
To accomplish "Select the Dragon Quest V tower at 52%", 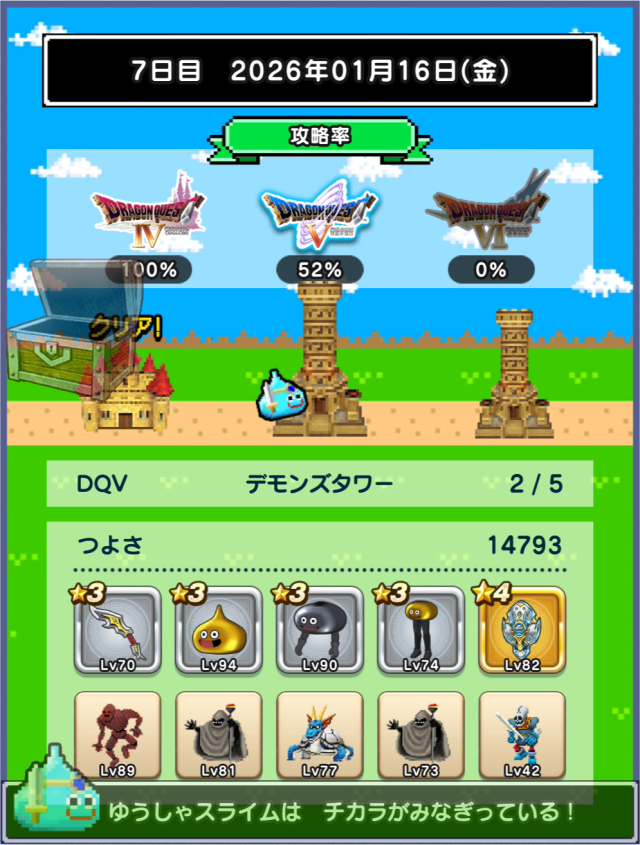I will click(320, 362).
